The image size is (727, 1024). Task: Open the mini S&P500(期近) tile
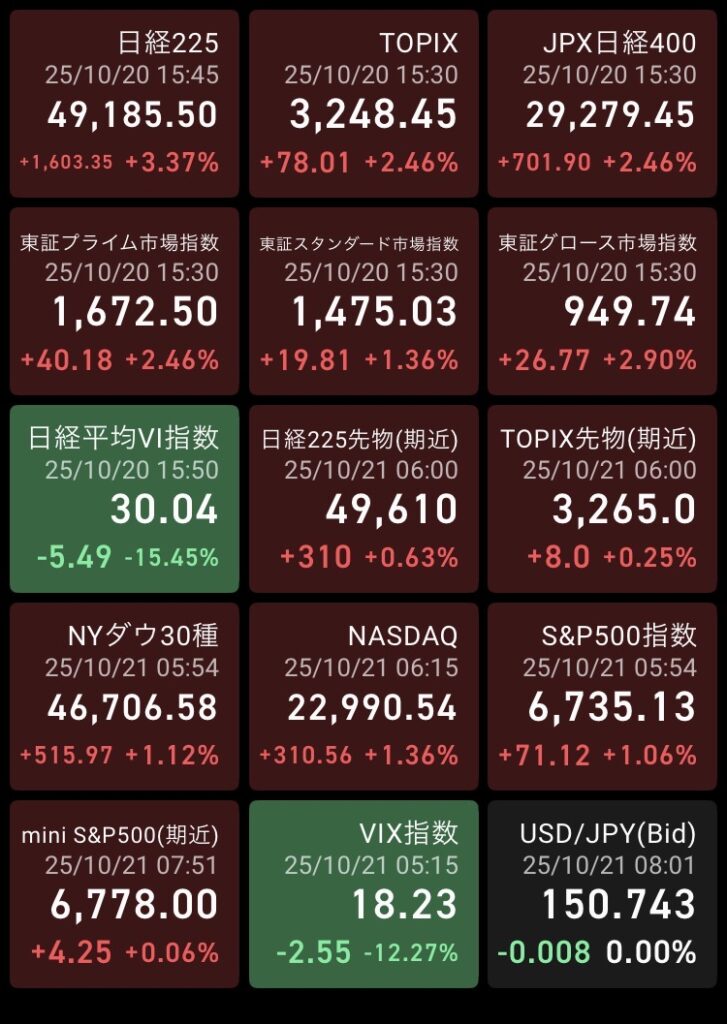click(x=125, y=893)
